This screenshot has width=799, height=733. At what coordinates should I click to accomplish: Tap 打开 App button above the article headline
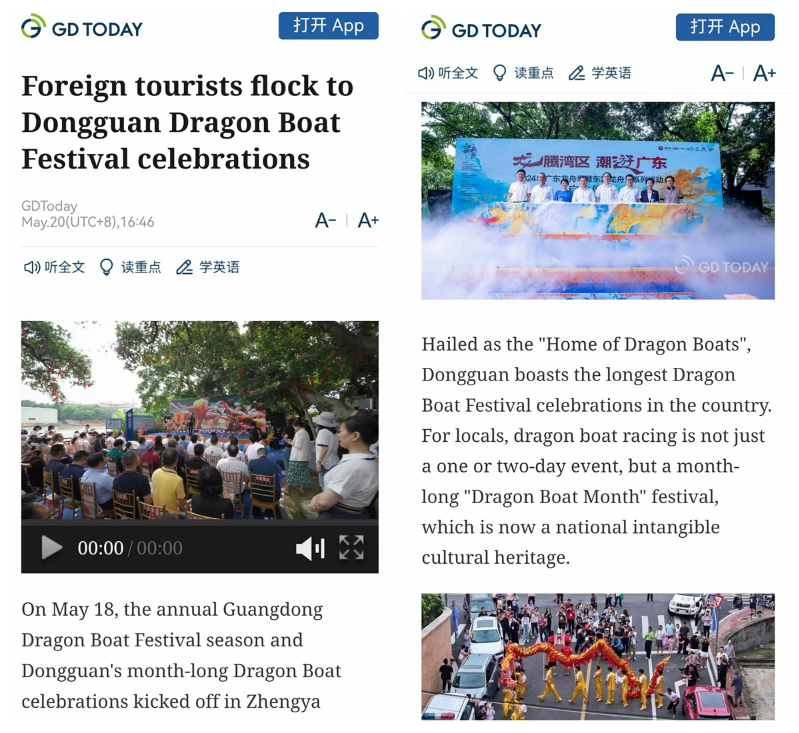[328, 26]
